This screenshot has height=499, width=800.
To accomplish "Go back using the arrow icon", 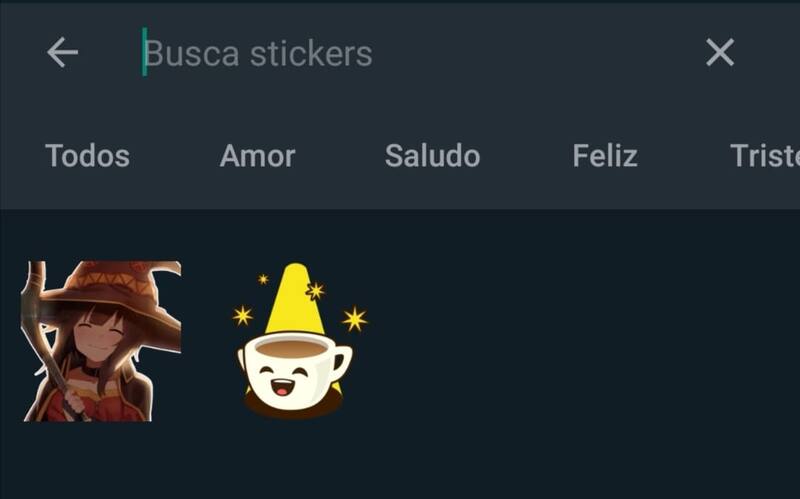I will [62, 53].
